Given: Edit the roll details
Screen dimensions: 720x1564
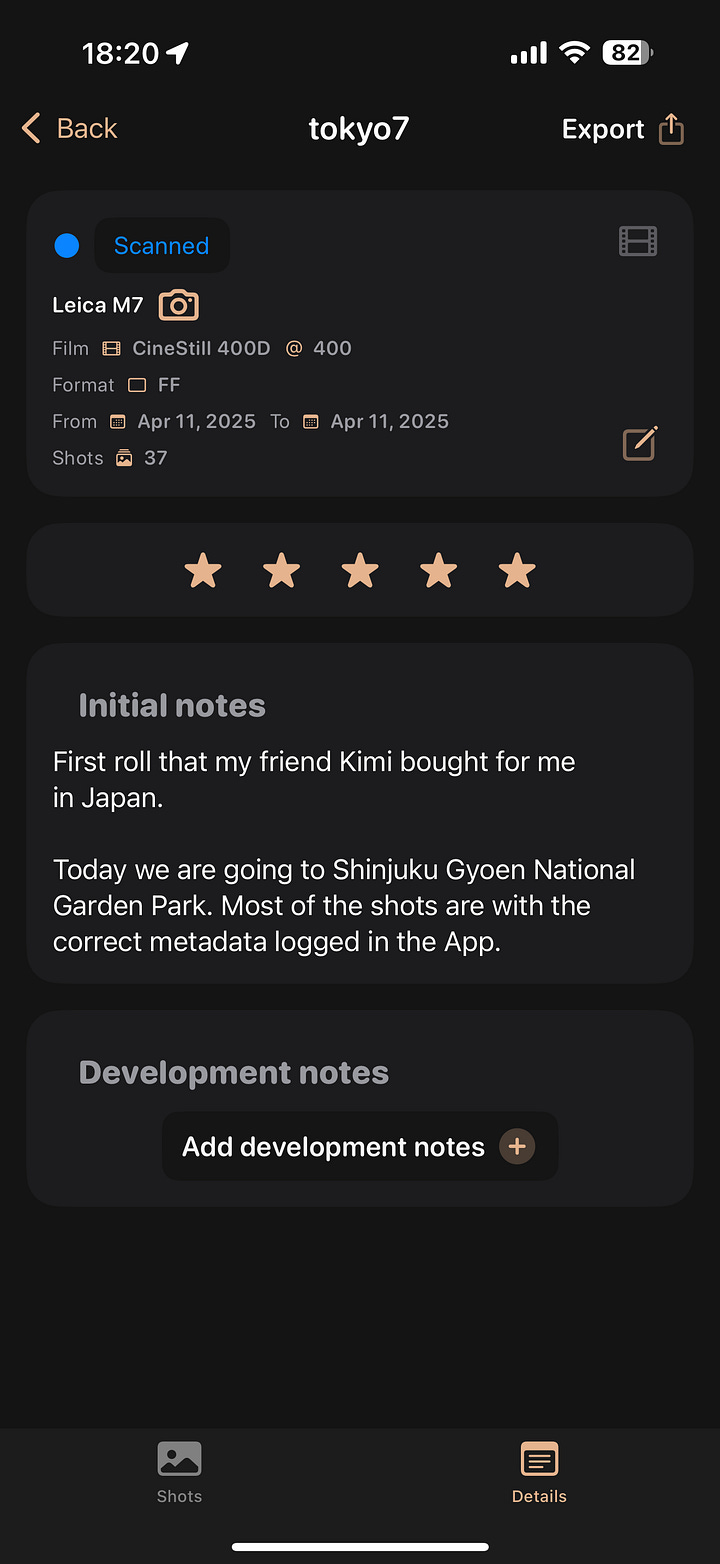Looking at the screenshot, I should (640, 443).
